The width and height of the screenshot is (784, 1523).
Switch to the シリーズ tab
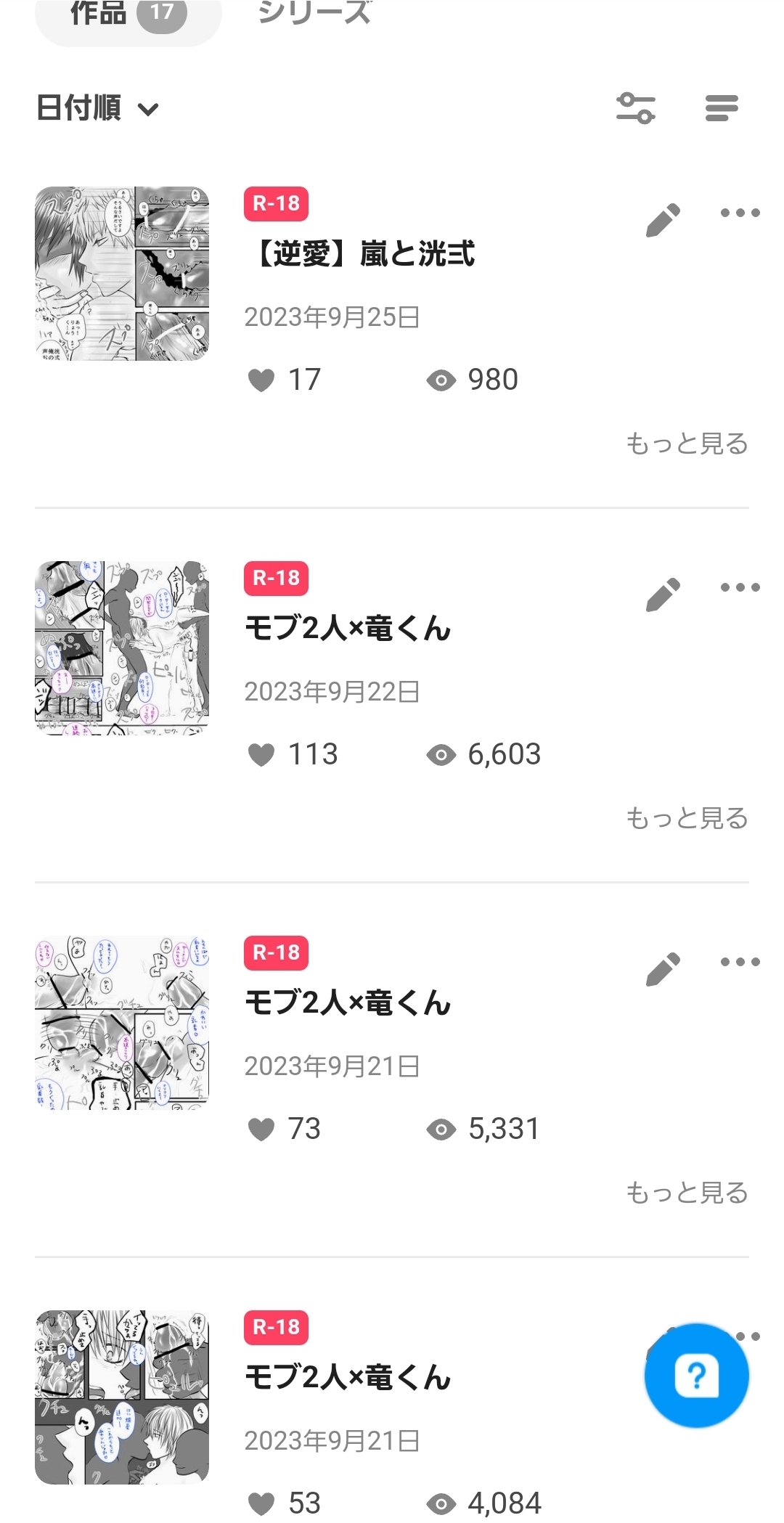(315, 13)
